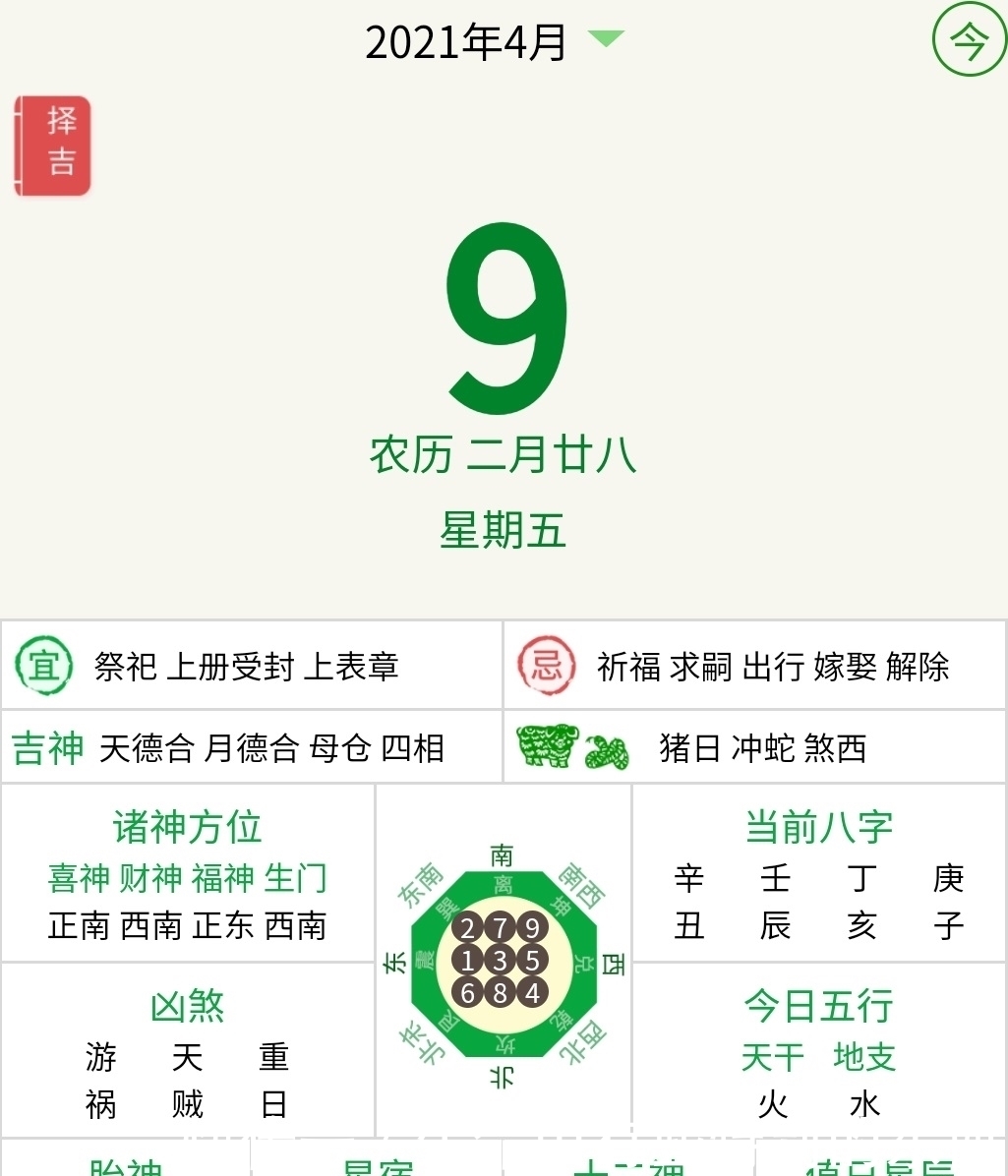Select the 当前八字 panel header
The image size is (1008, 1176).
[x=820, y=829]
